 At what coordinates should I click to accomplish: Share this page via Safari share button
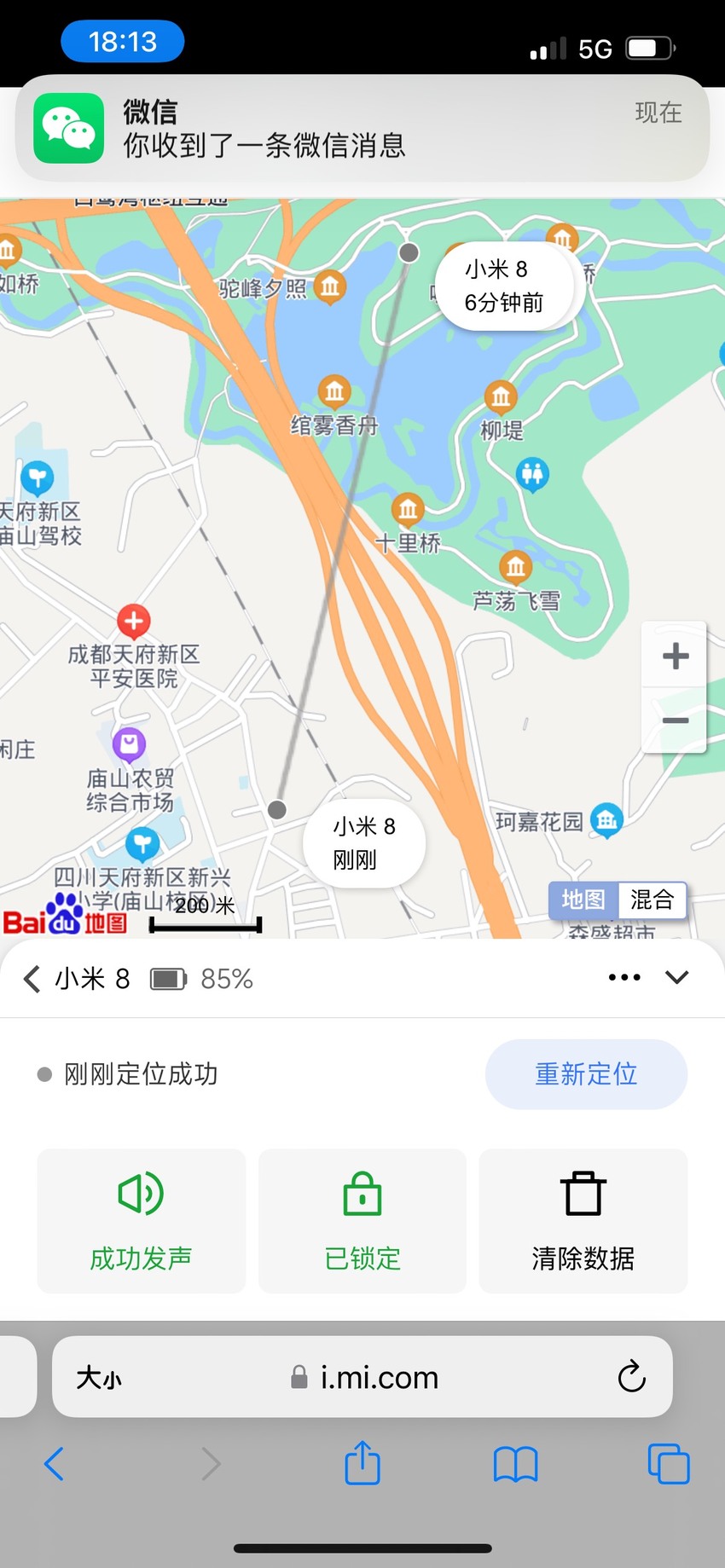click(x=362, y=1462)
